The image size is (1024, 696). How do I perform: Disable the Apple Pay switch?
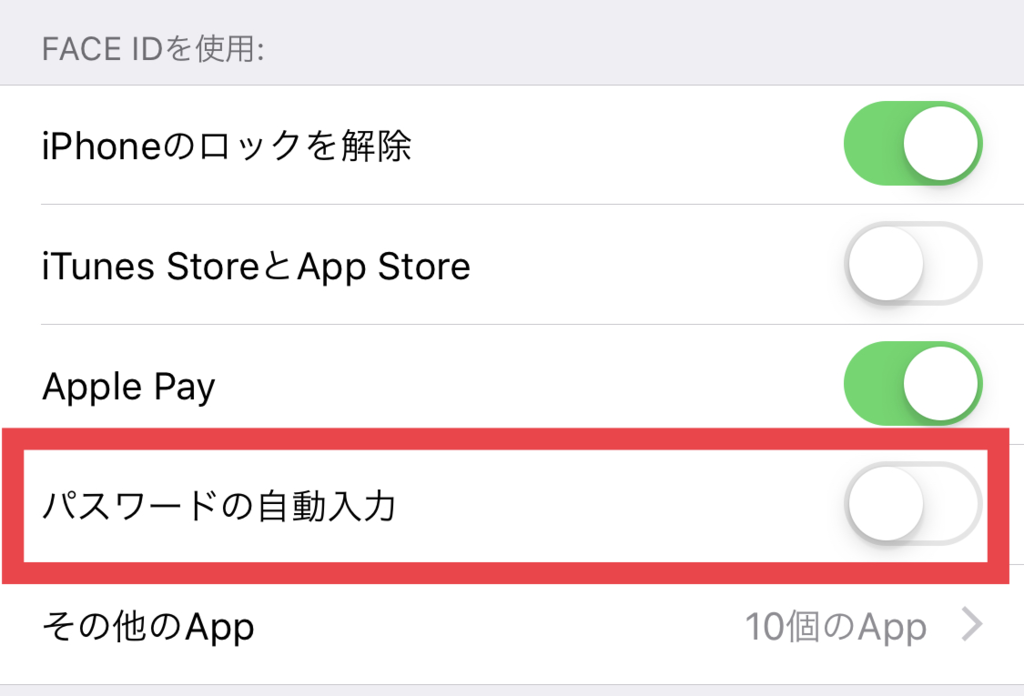(x=913, y=385)
